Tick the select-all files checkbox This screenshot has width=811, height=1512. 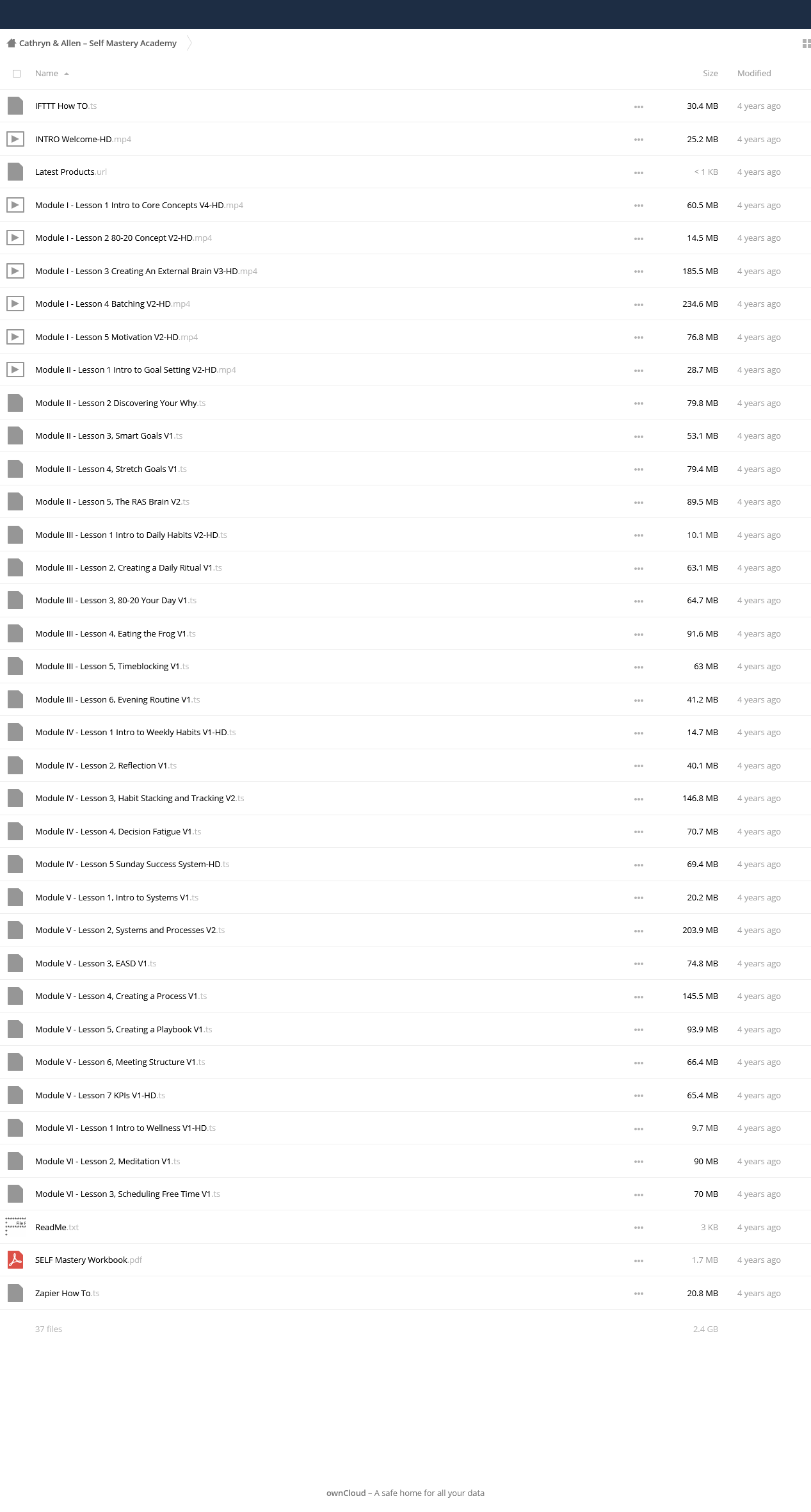click(x=17, y=74)
